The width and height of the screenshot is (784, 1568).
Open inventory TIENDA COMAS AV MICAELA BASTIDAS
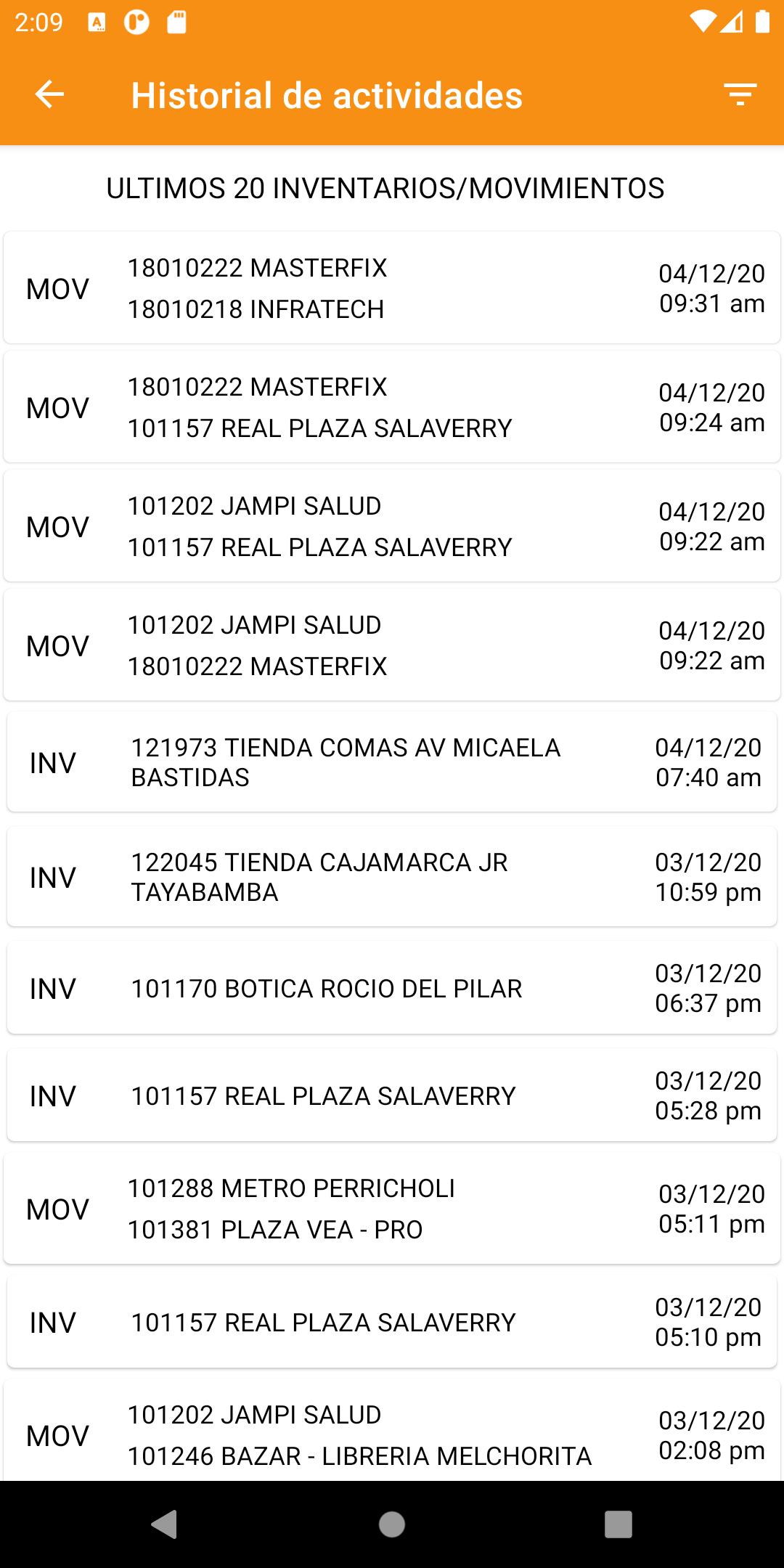pyautogui.click(x=392, y=762)
